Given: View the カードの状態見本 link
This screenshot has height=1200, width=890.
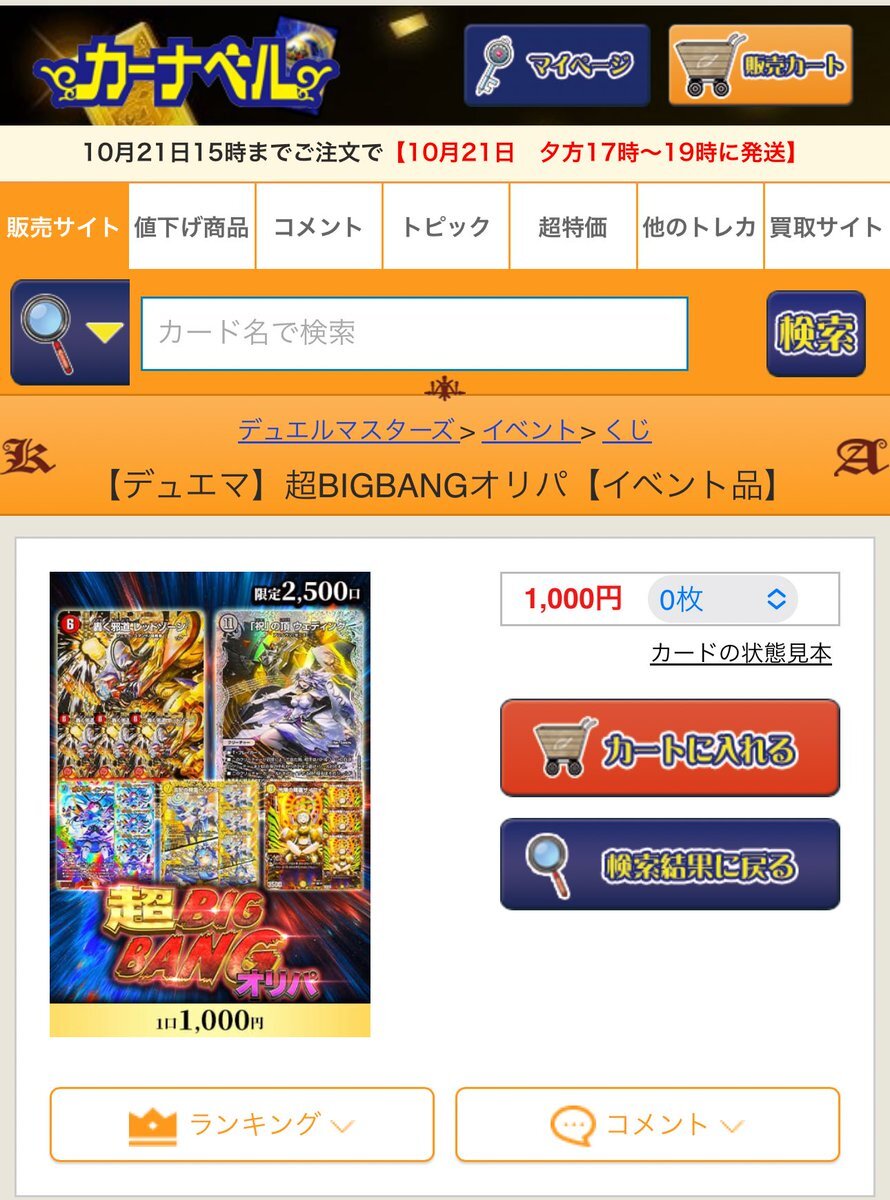Looking at the screenshot, I should [x=740, y=653].
